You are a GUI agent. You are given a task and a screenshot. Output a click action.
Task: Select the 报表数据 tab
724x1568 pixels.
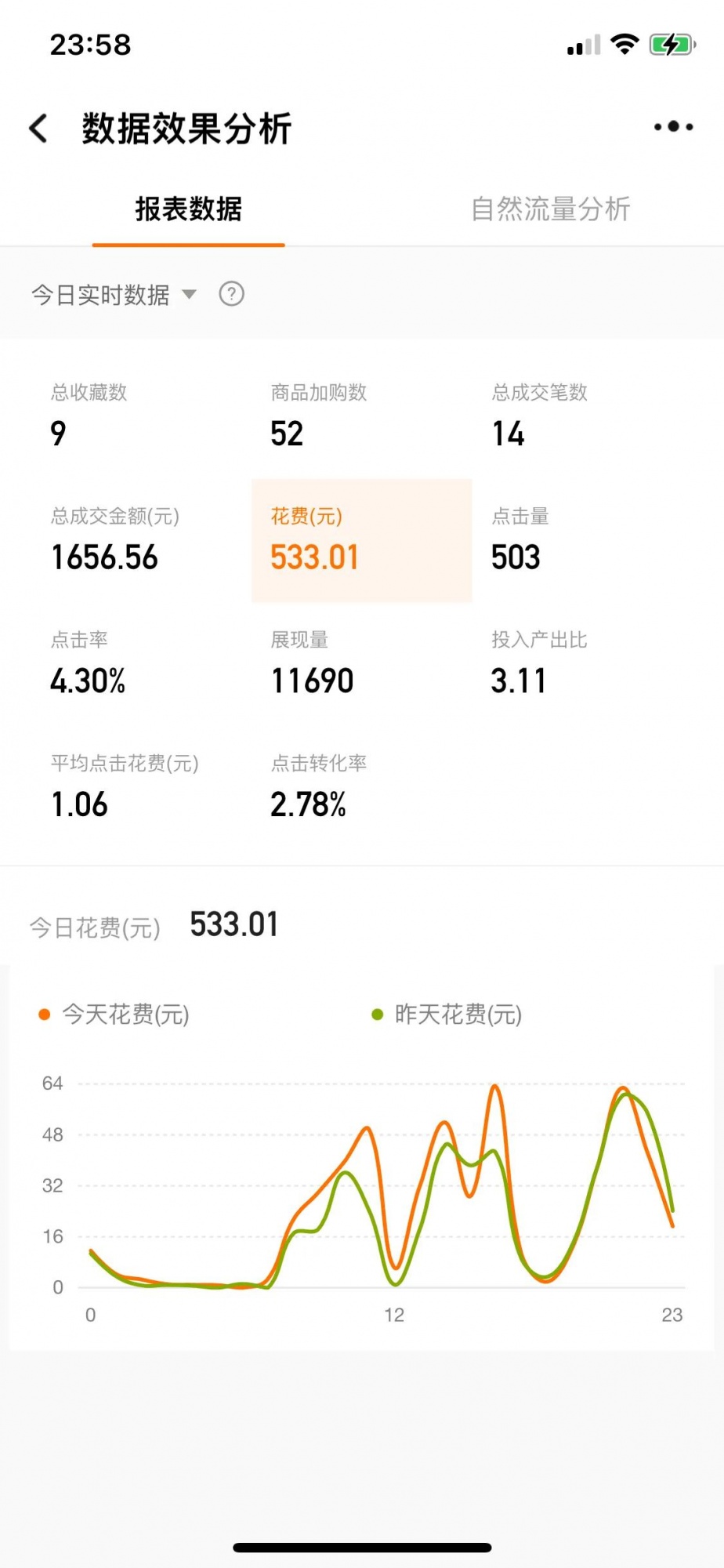click(x=188, y=209)
